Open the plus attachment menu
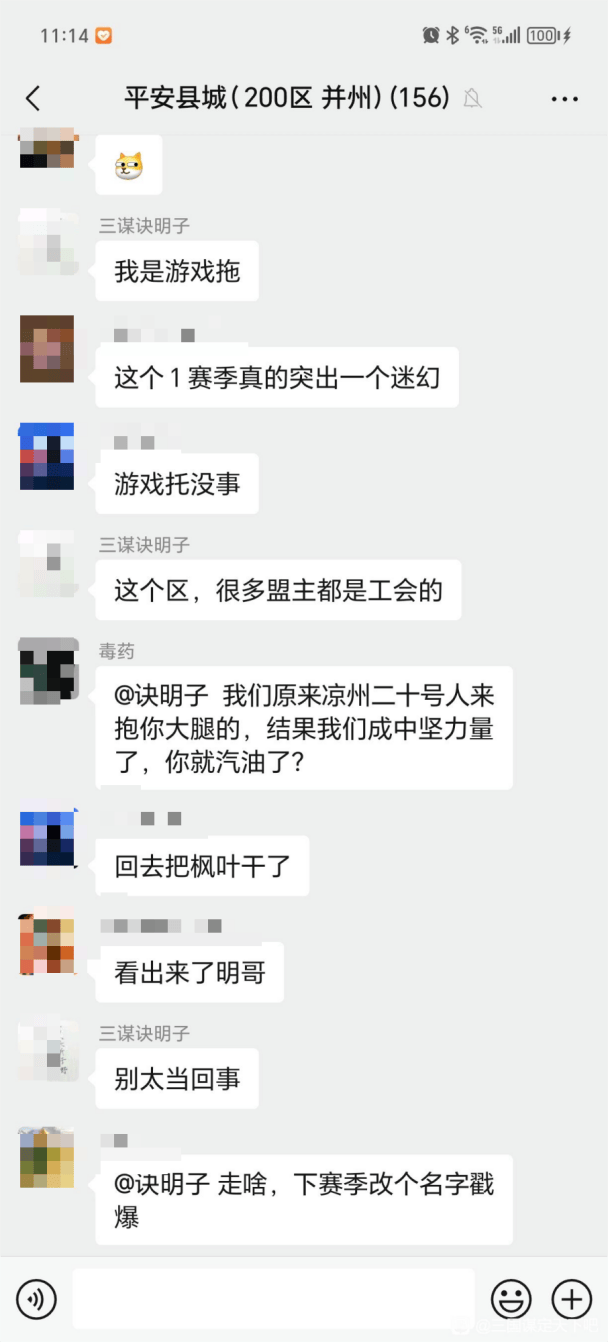608x1342 pixels. 572,1299
